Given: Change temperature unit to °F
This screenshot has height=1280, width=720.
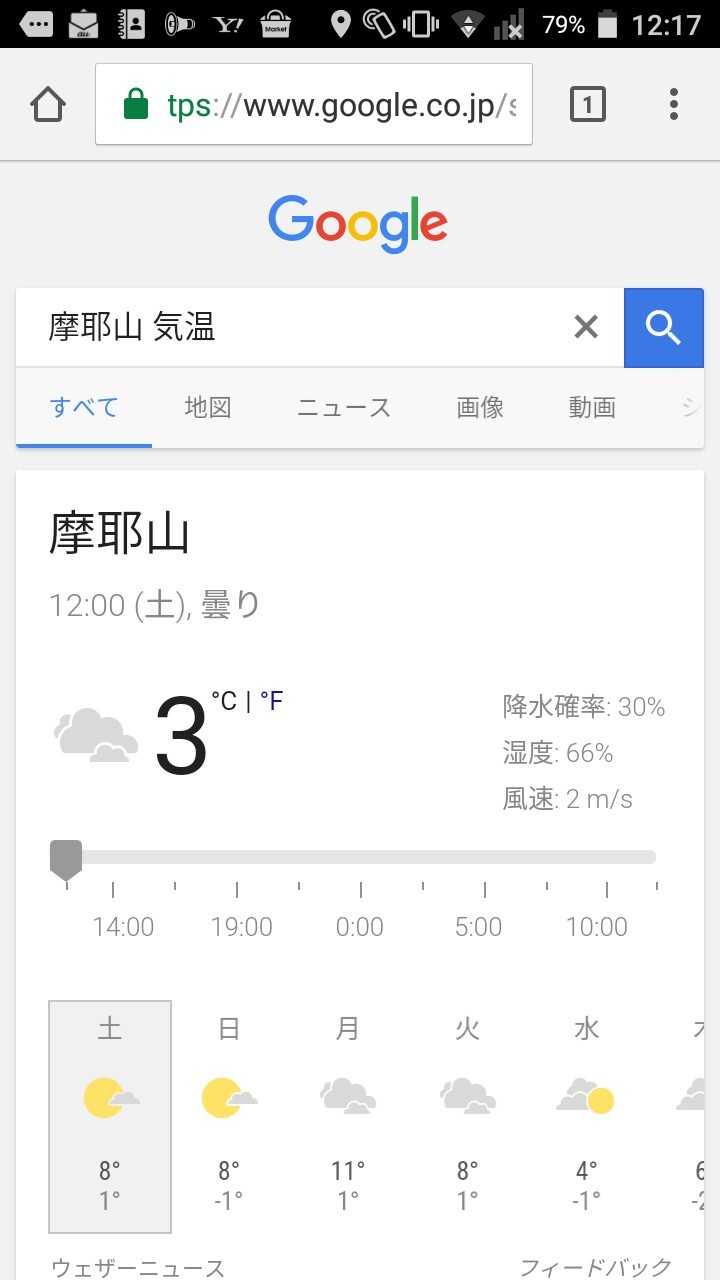Looking at the screenshot, I should [272, 702].
